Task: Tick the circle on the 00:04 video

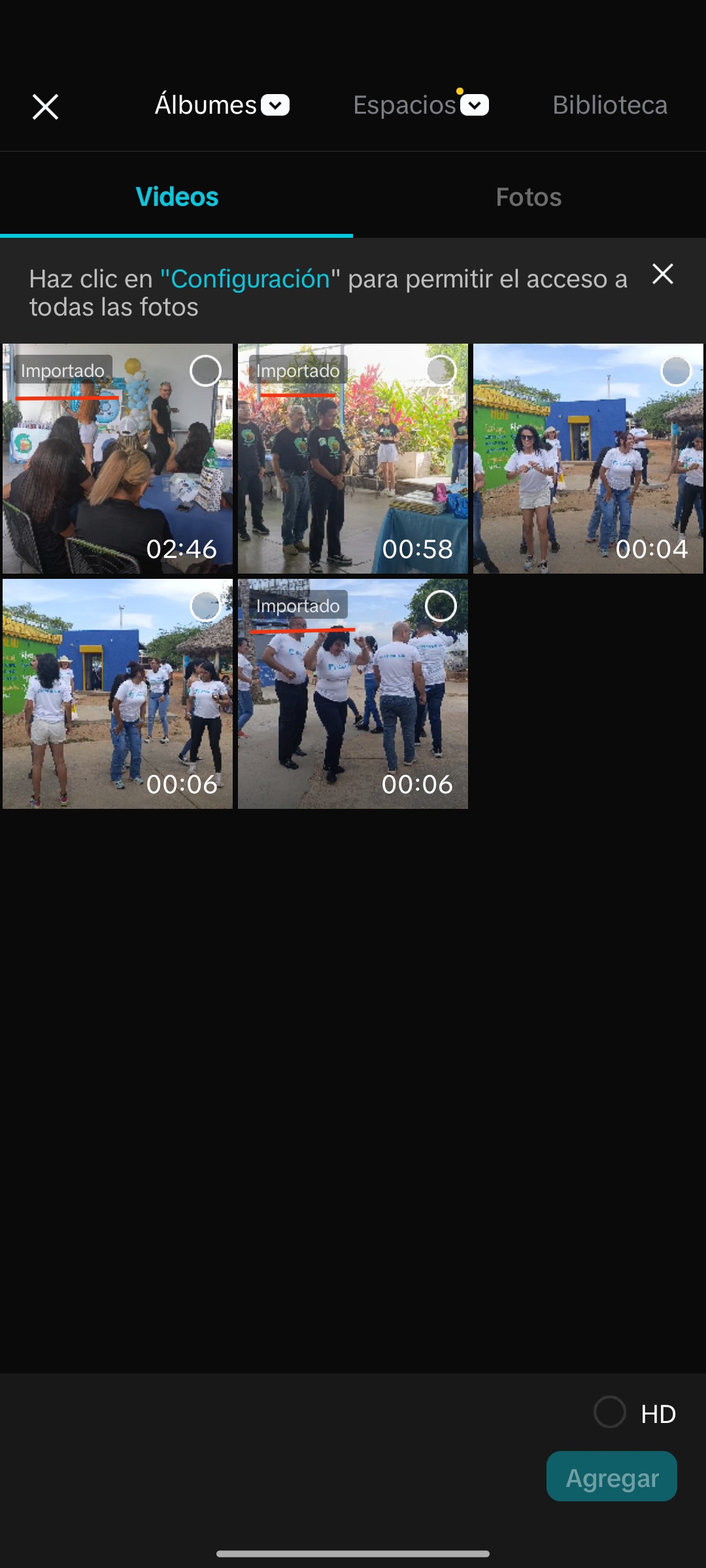Action: click(676, 371)
